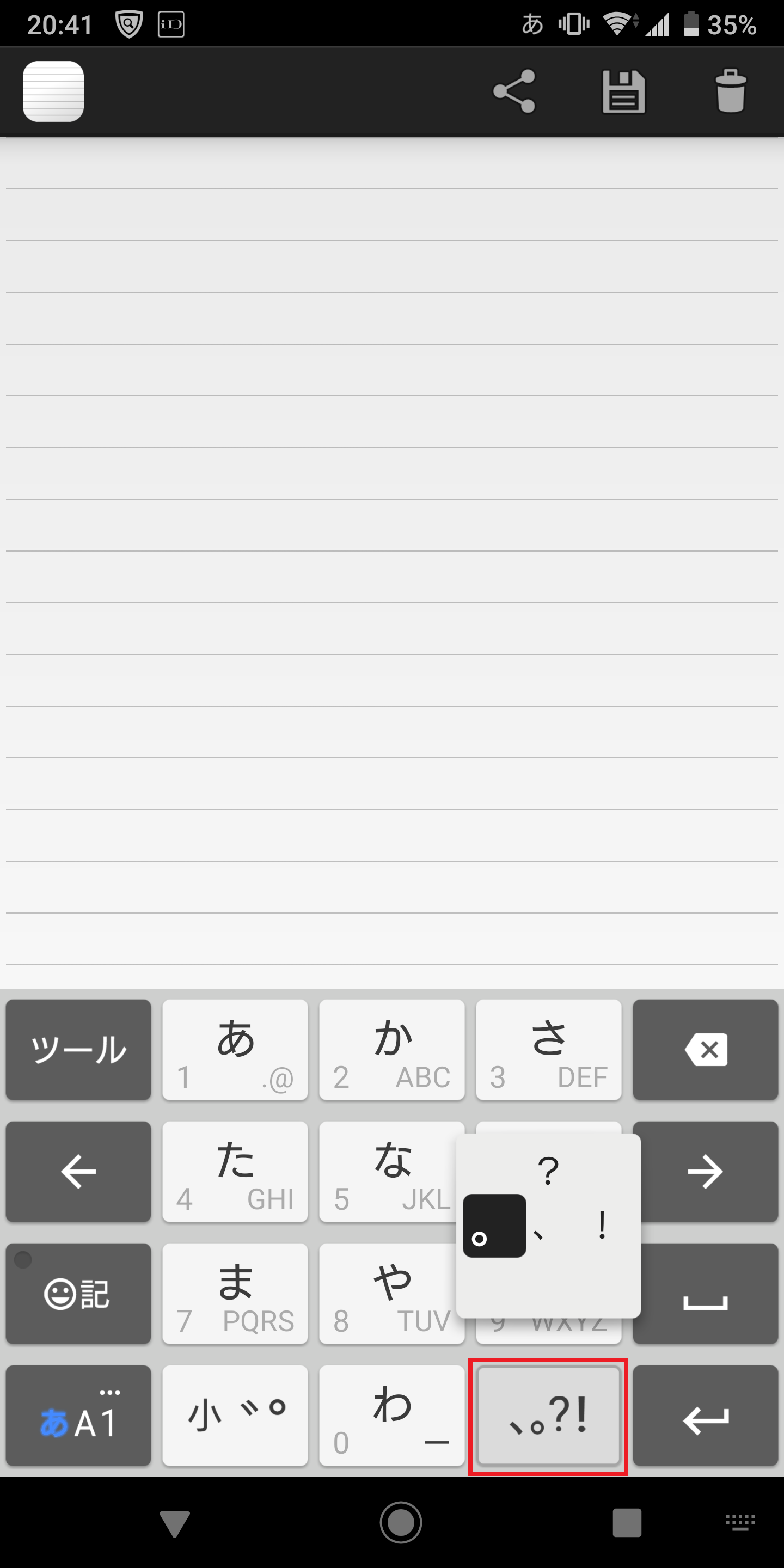The height and width of the screenshot is (1568, 784).
Task: Type the さ key
Action: [x=548, y=1049]
